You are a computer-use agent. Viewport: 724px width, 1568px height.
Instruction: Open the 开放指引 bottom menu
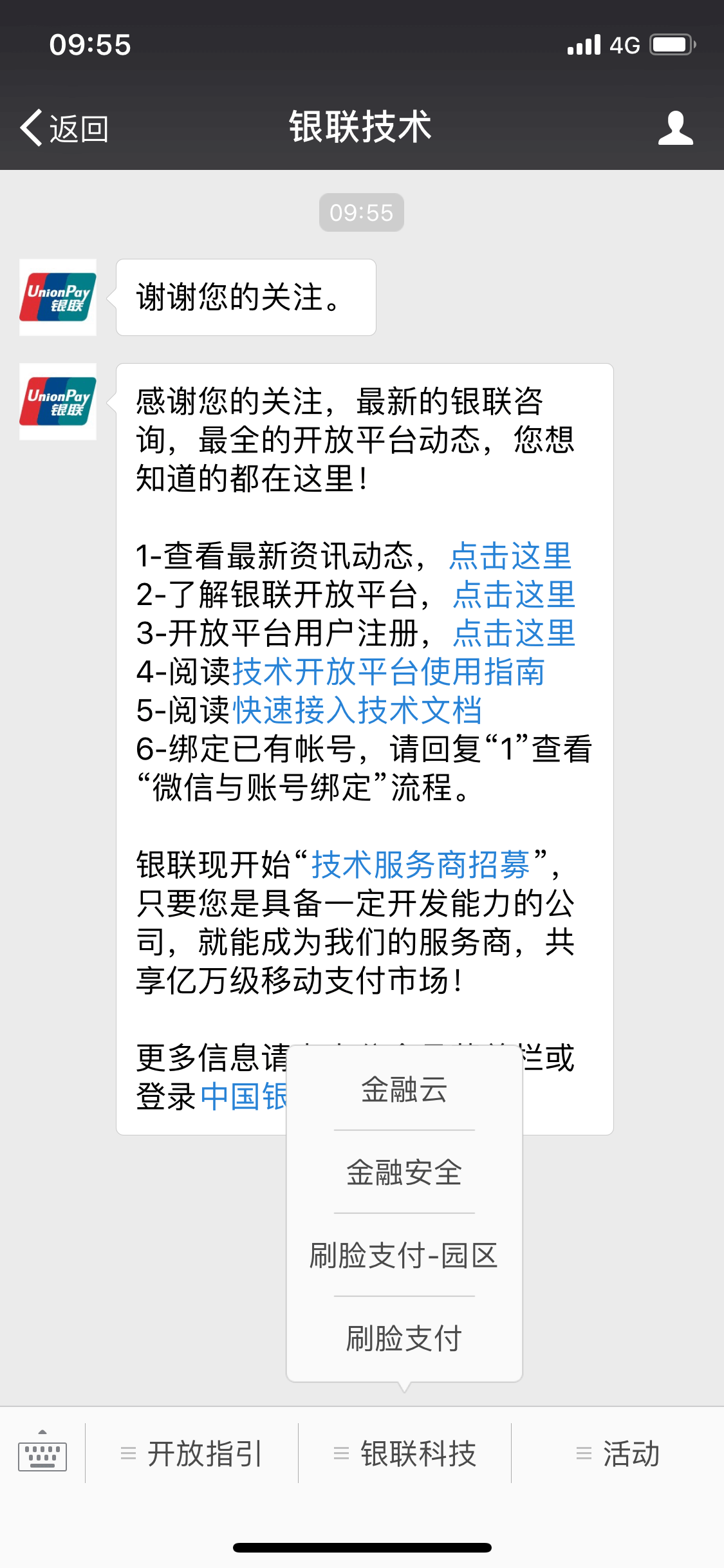pyautogui.click(x=192, y=1453)
